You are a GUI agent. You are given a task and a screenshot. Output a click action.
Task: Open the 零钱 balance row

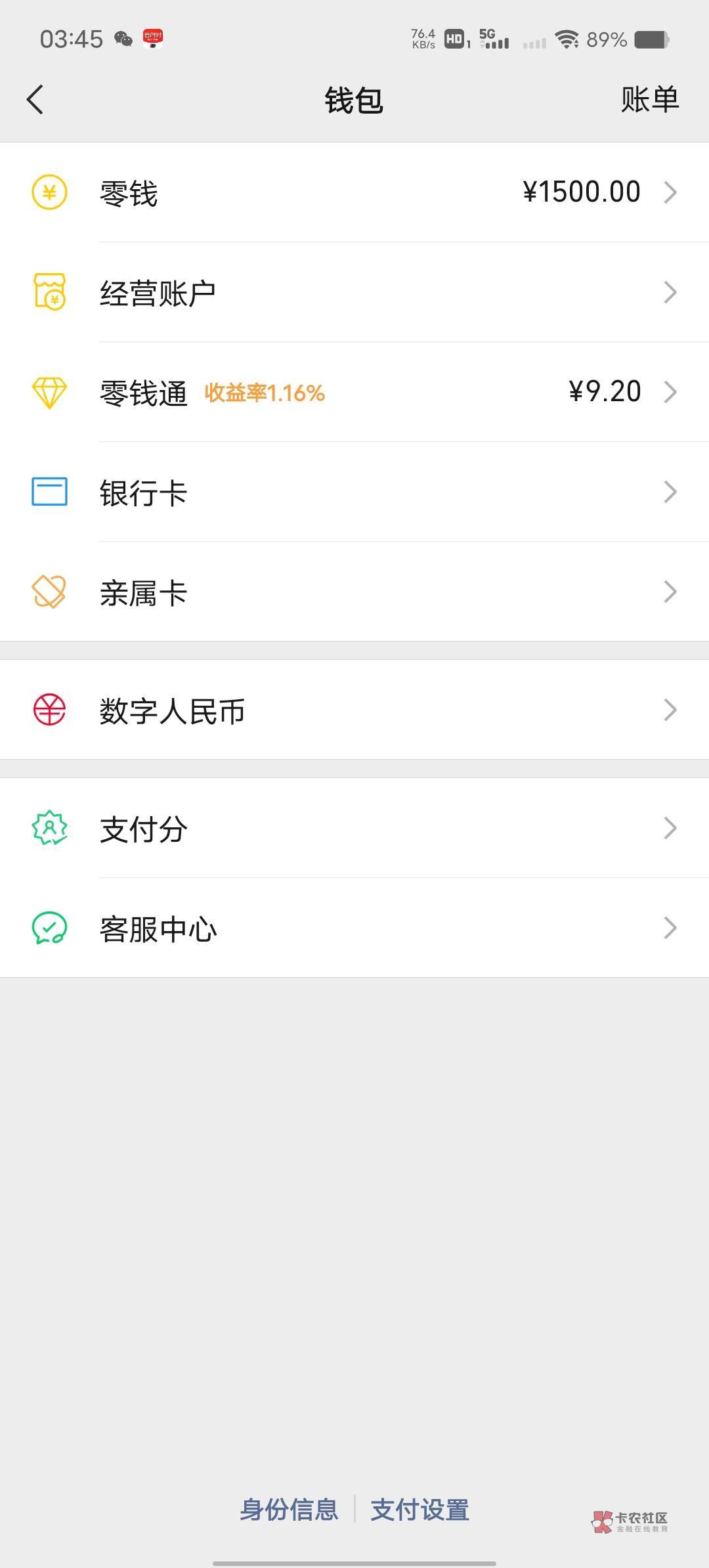(354, 192)
